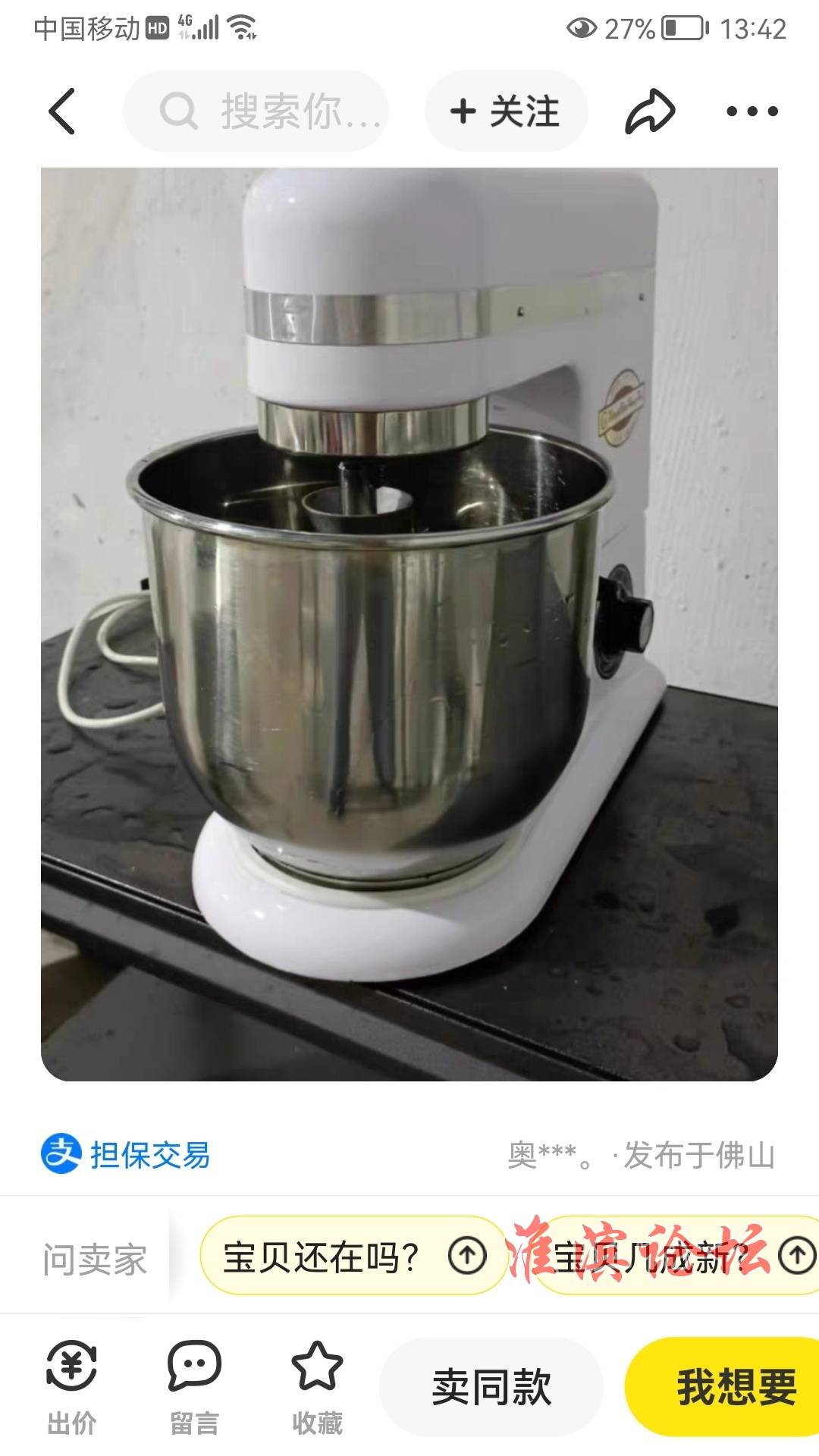Open the search box at top

point(256,111)
